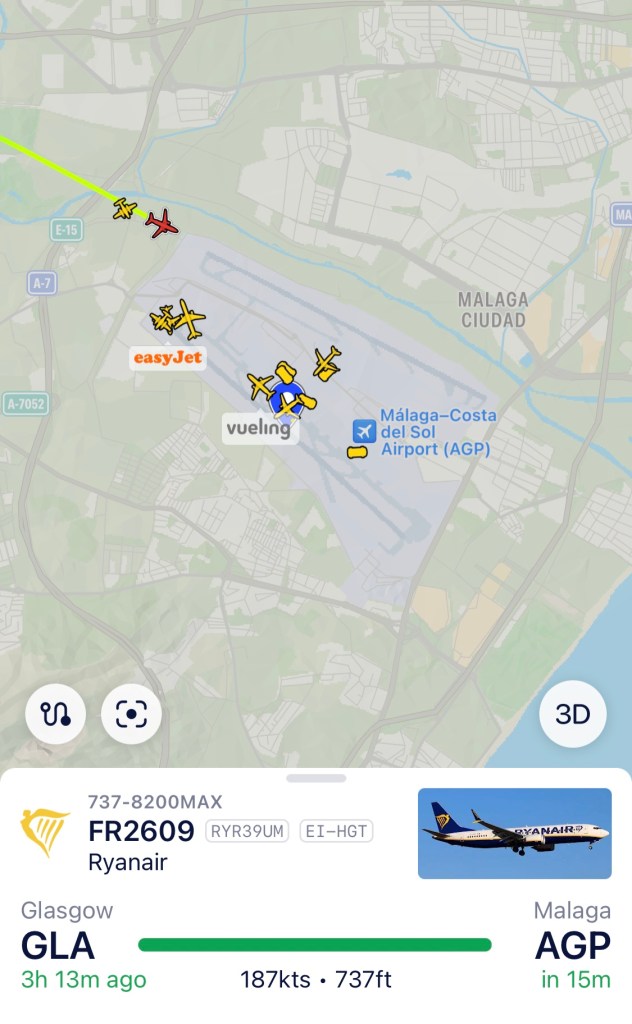
Task: Center map on the selected aircraft
Action: click(x=131, y=714)
